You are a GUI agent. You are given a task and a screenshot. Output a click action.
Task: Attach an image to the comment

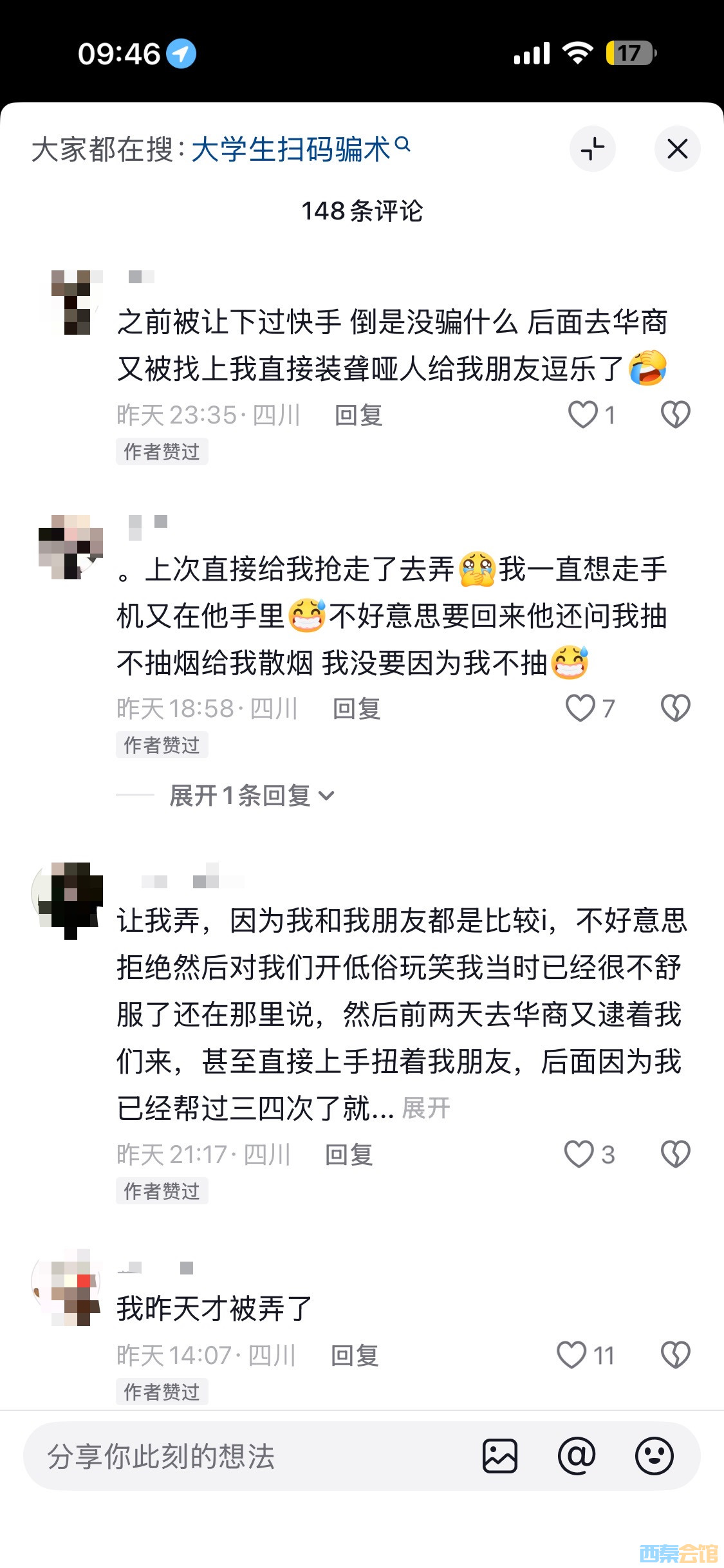(x=500, y=1456)
